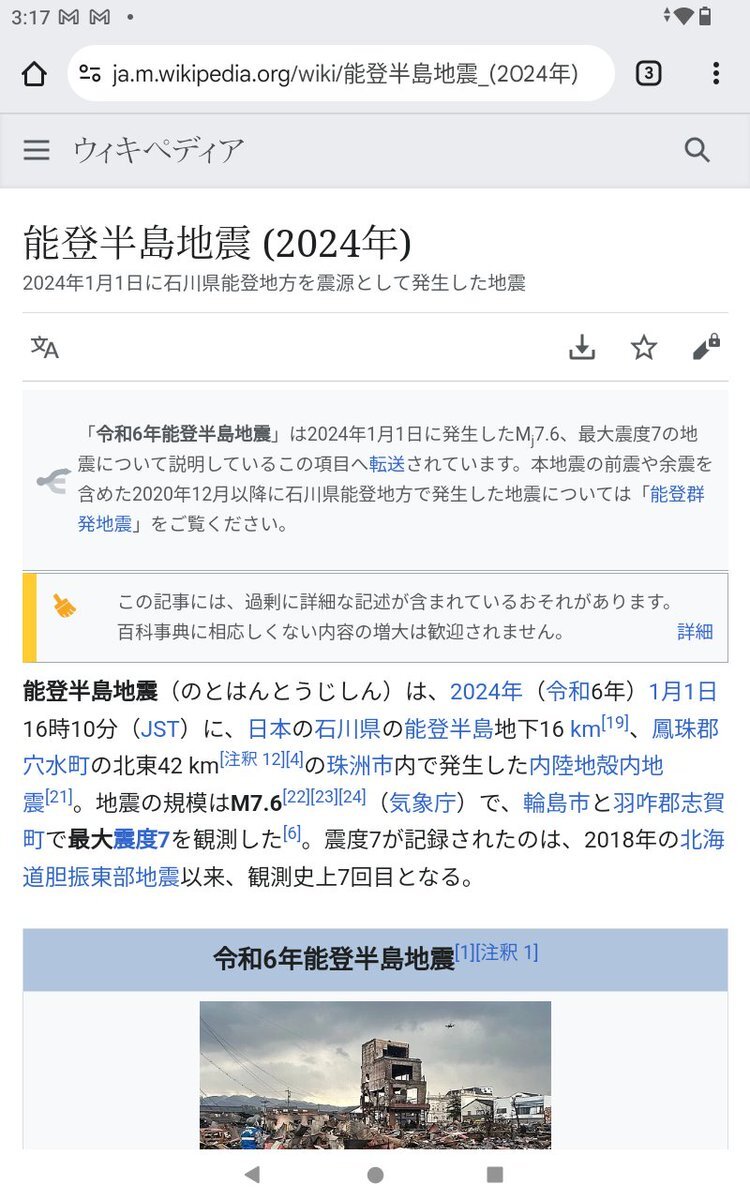
Task: Search Wikipedia with magnifier icon
Action: 697,150
